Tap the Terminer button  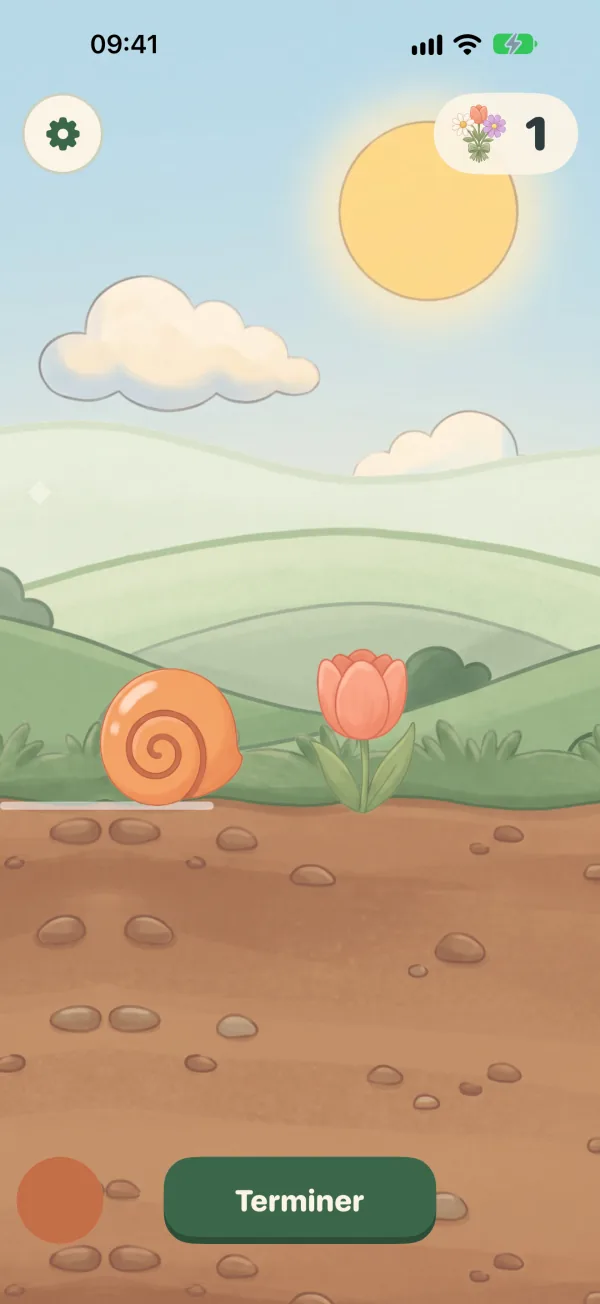point(300,1200)
